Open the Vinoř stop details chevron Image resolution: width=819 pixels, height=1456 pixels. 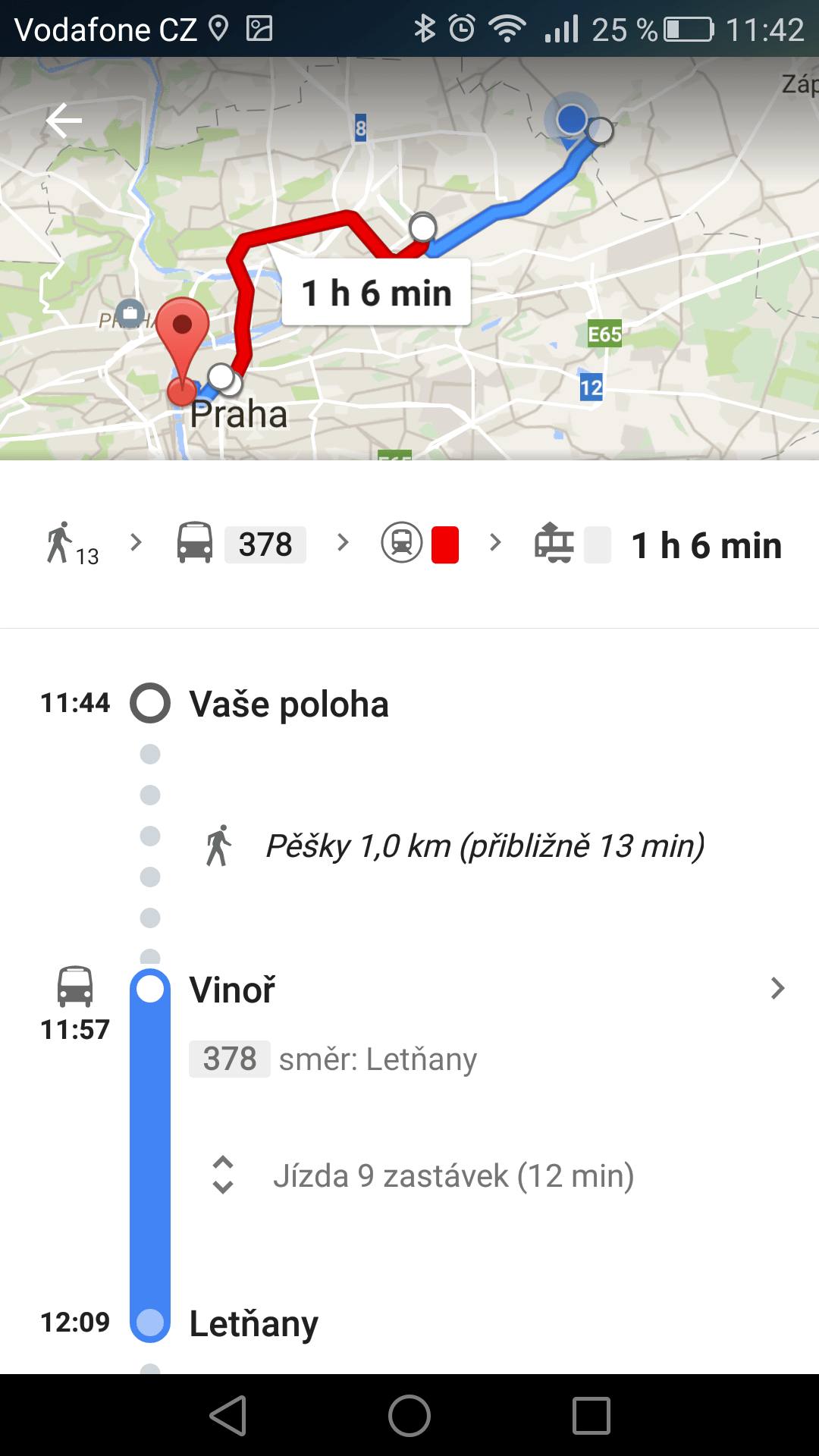(777, 989)
